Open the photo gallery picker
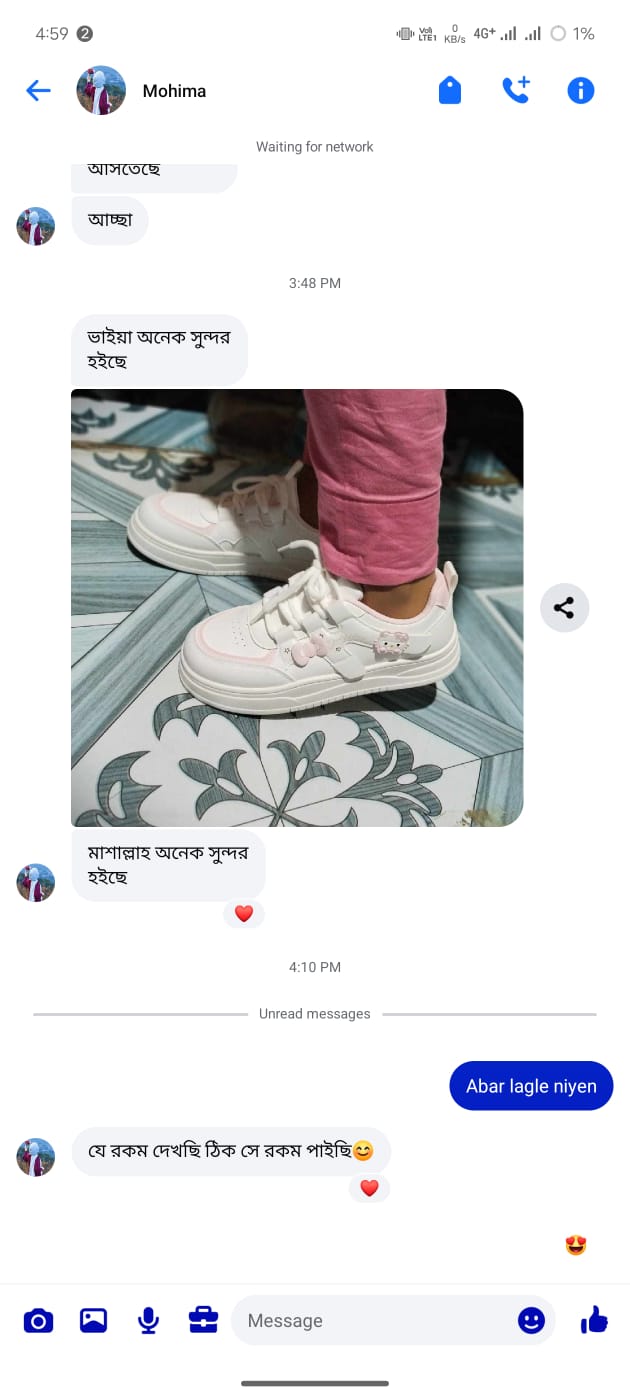This screenshot has height=1400, width=630. [93, 1321]
